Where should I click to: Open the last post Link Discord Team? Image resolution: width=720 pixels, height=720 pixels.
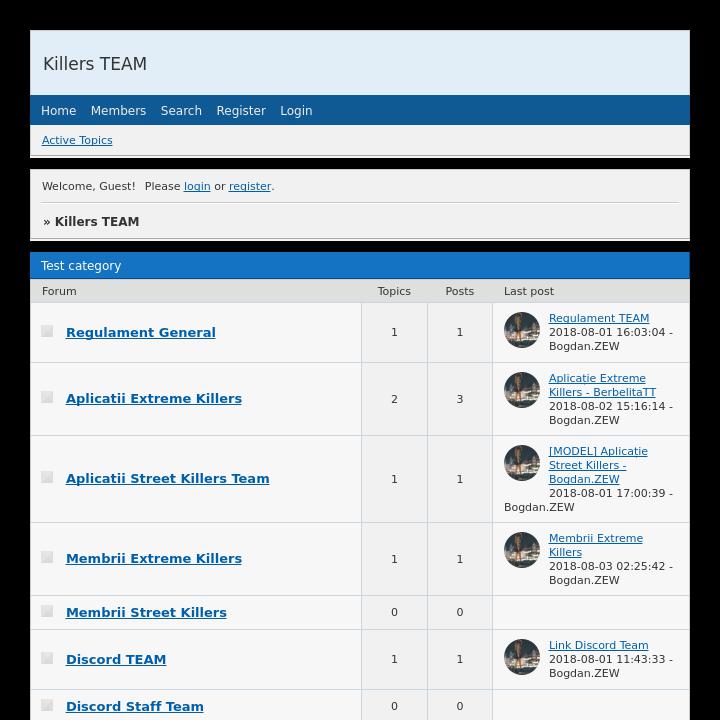click(x=598, y=645)
